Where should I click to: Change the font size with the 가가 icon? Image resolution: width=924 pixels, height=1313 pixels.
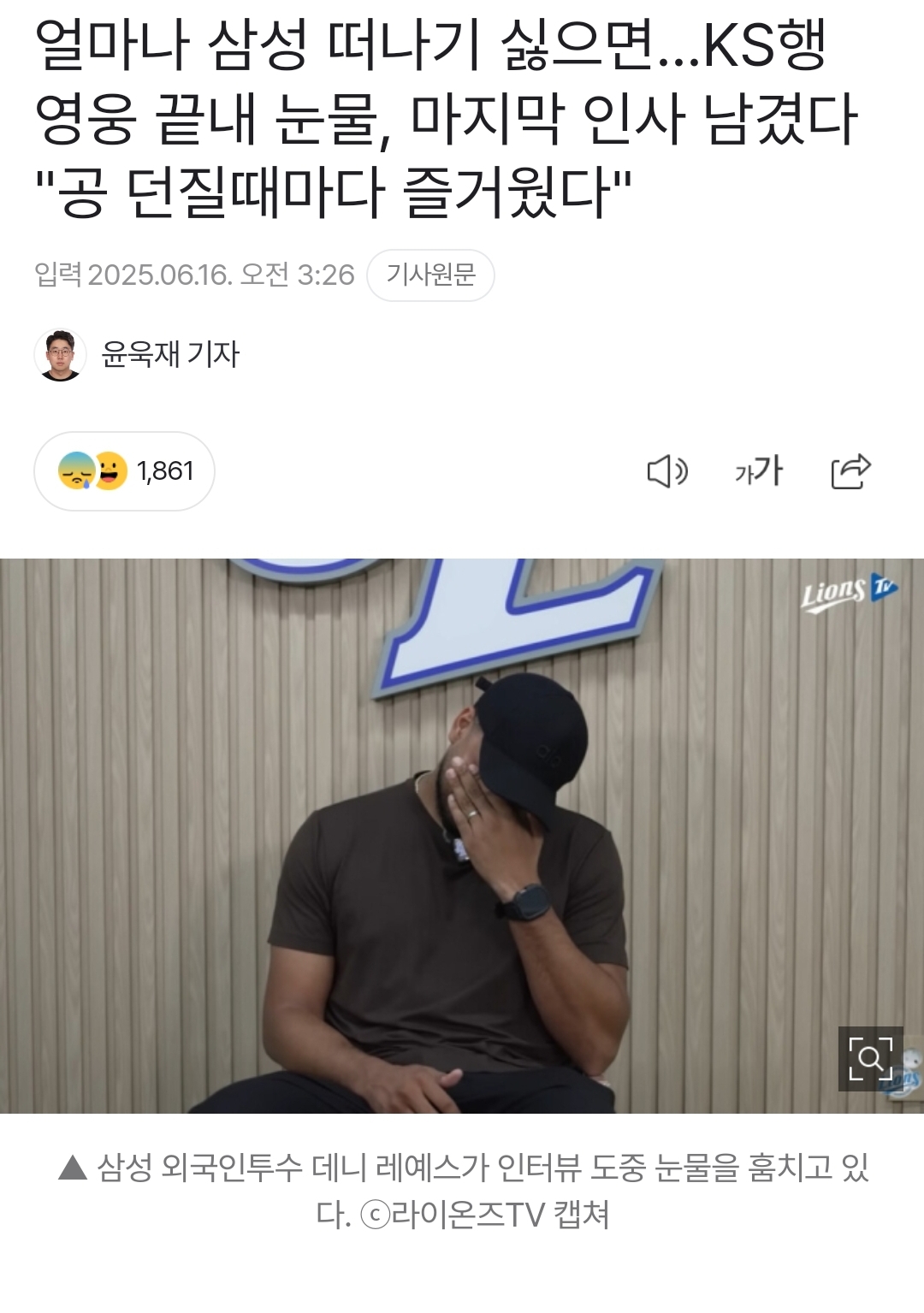click(759, 471)
